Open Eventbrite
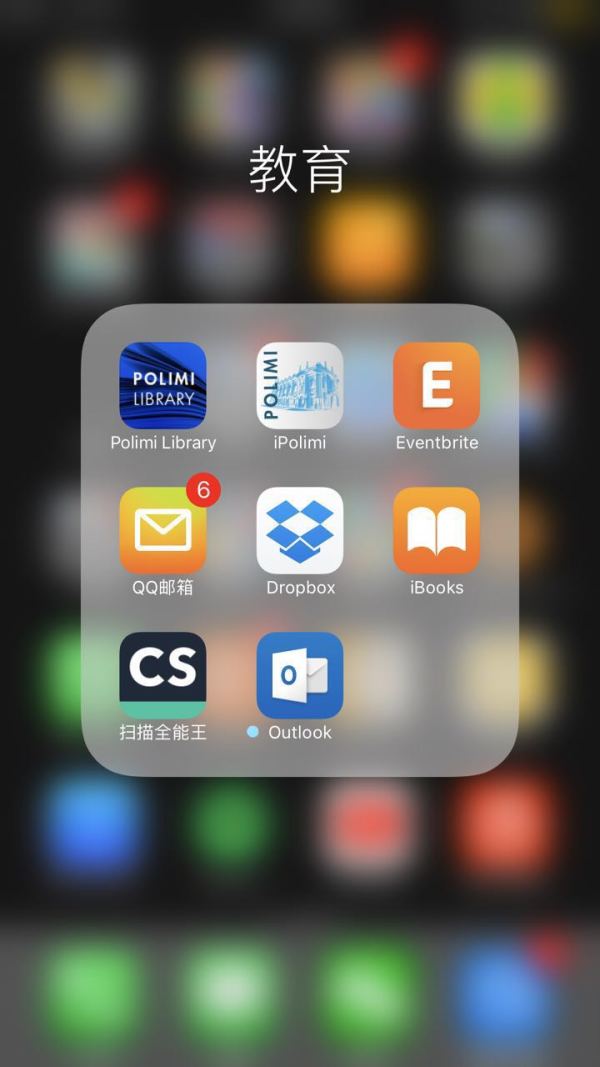 (437, 385)
